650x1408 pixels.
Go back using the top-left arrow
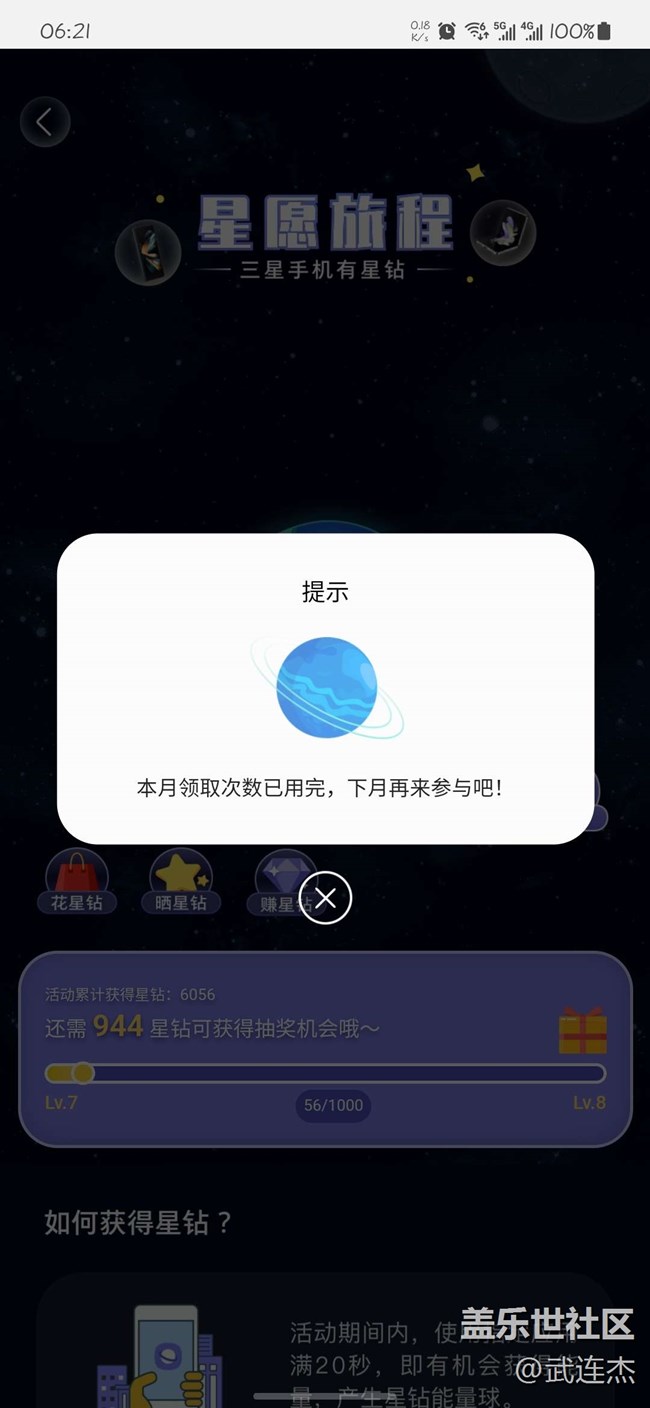45,122
